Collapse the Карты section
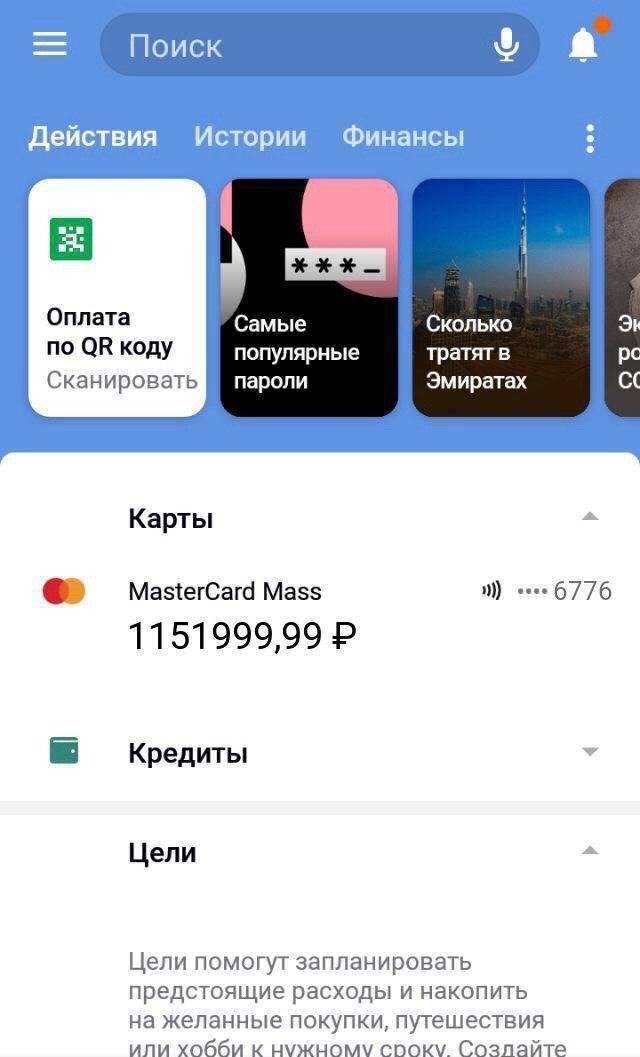This screenshot has height=1057, width=640. 590,517
